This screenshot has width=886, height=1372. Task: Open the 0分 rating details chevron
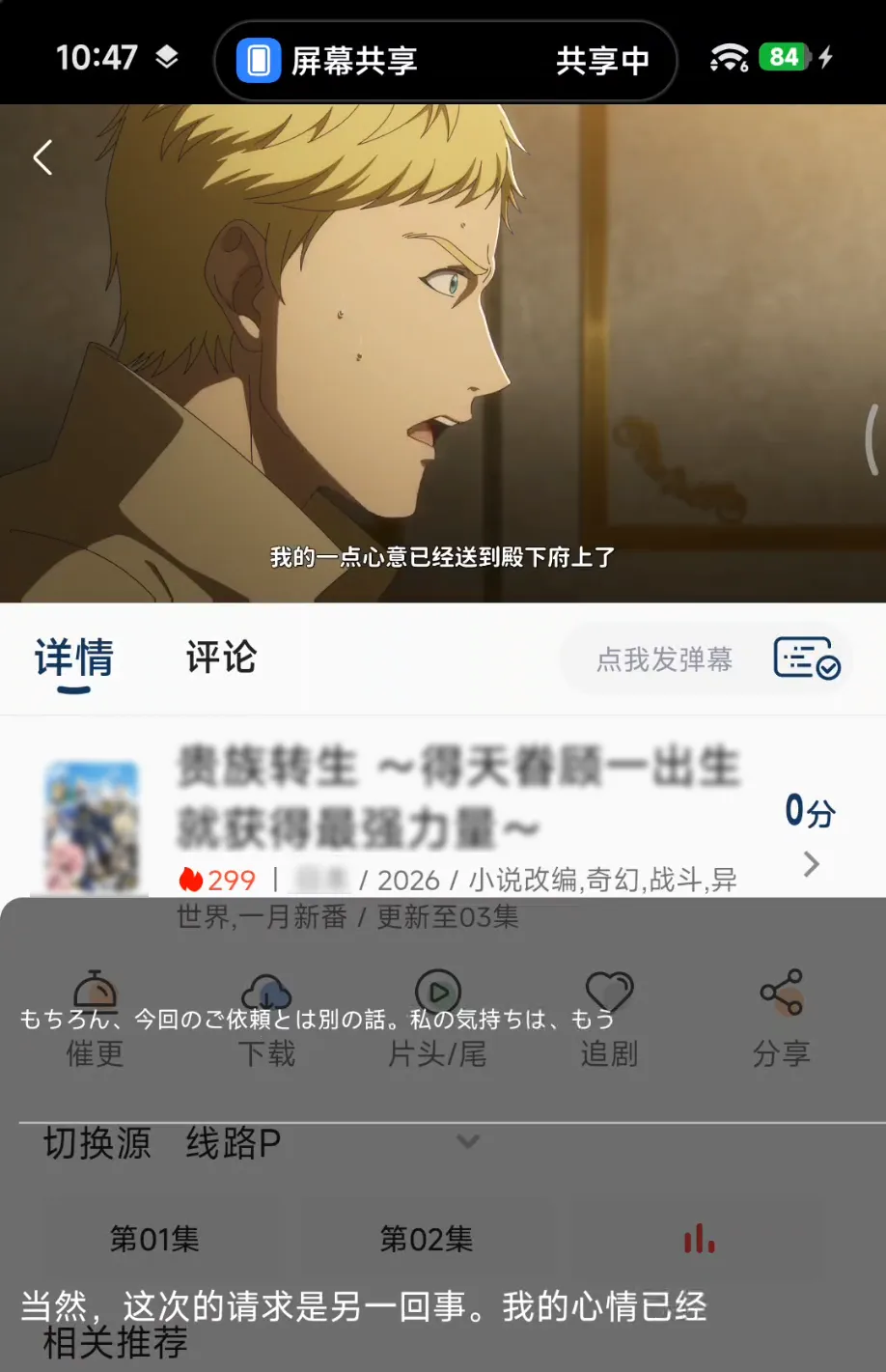[812, 864]
